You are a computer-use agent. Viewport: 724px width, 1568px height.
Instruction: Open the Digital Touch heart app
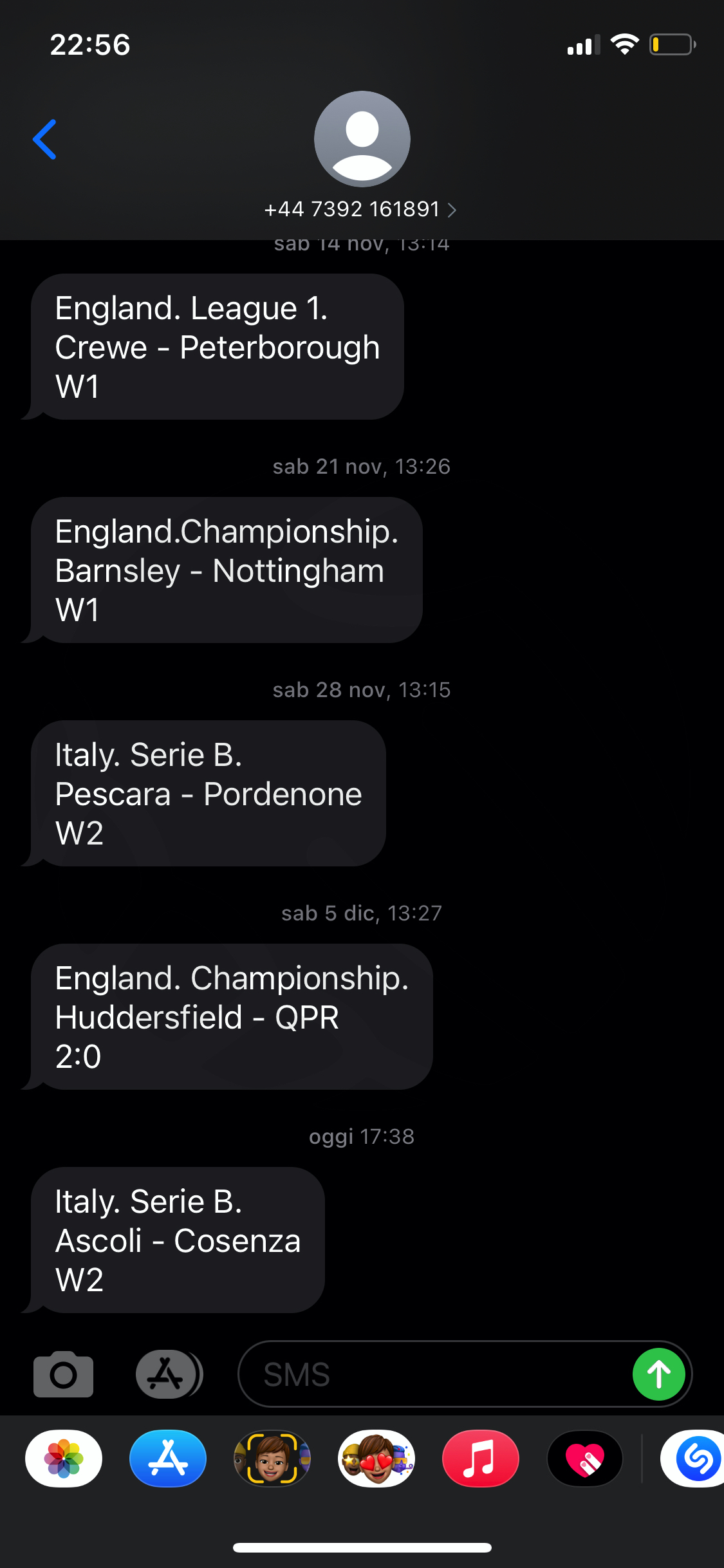pos(585,1459)
